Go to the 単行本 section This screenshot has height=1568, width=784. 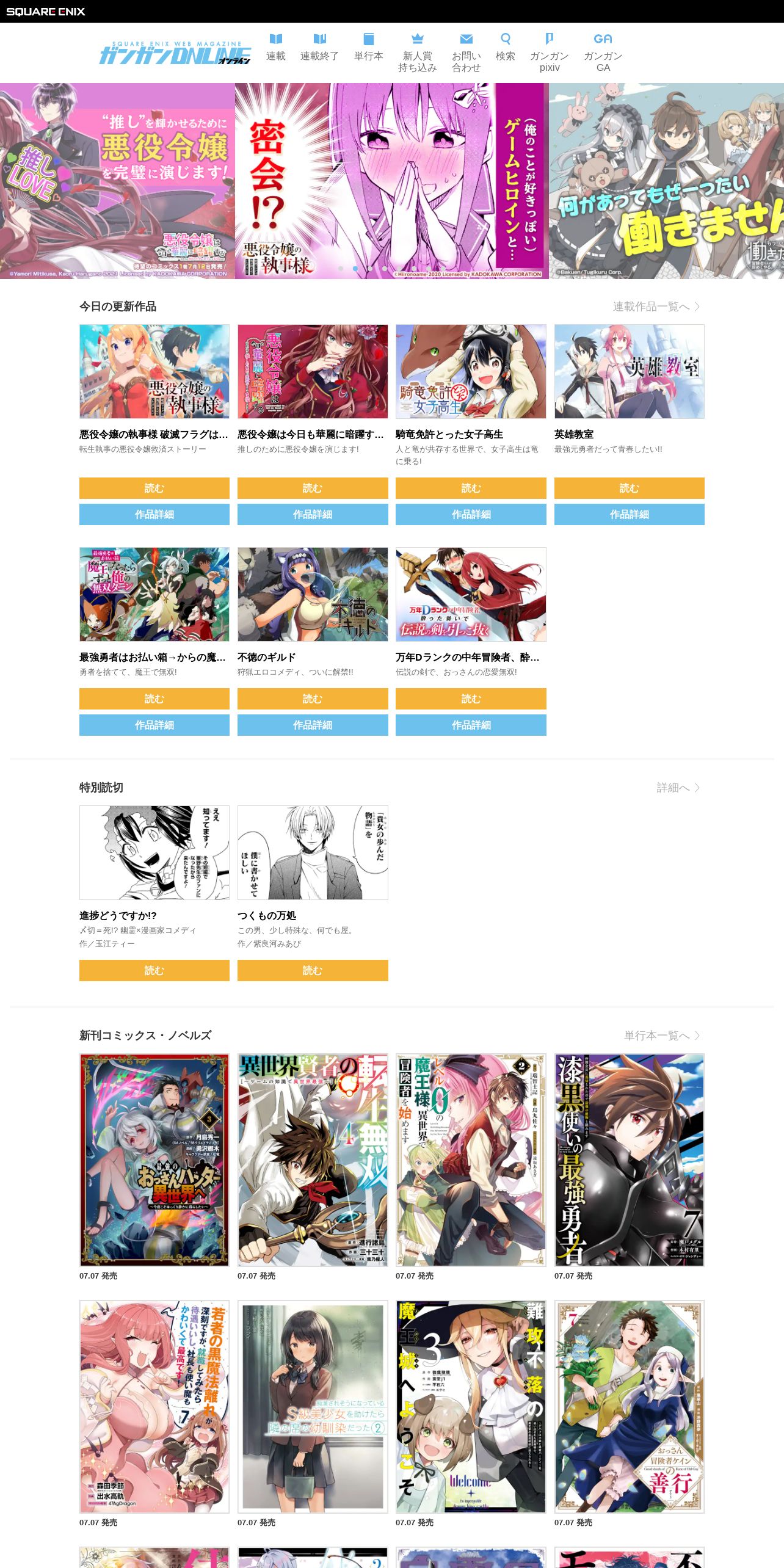(369, 48)
